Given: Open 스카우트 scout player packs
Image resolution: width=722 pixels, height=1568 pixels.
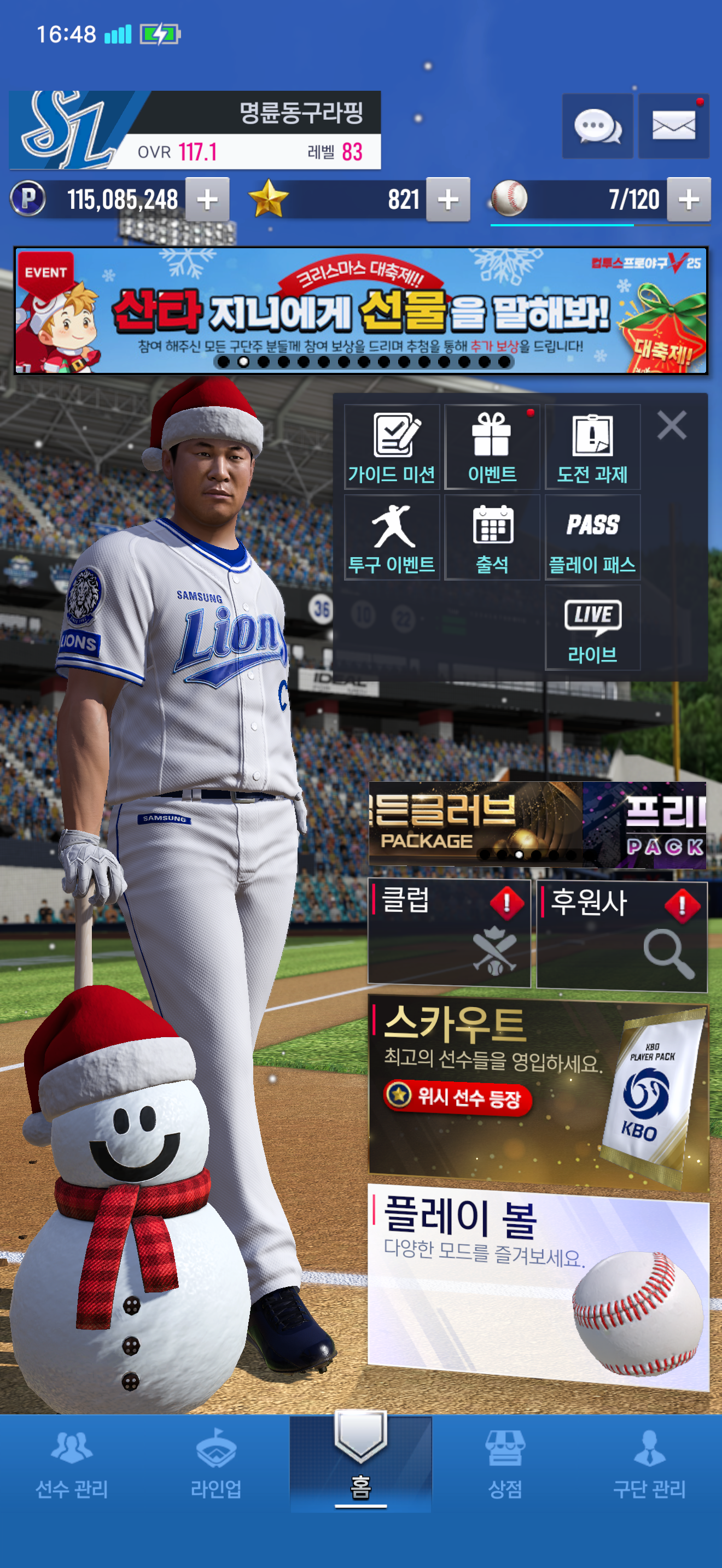Looking at the screenshot, I should pyautogui.click(x=538, y=1090).
